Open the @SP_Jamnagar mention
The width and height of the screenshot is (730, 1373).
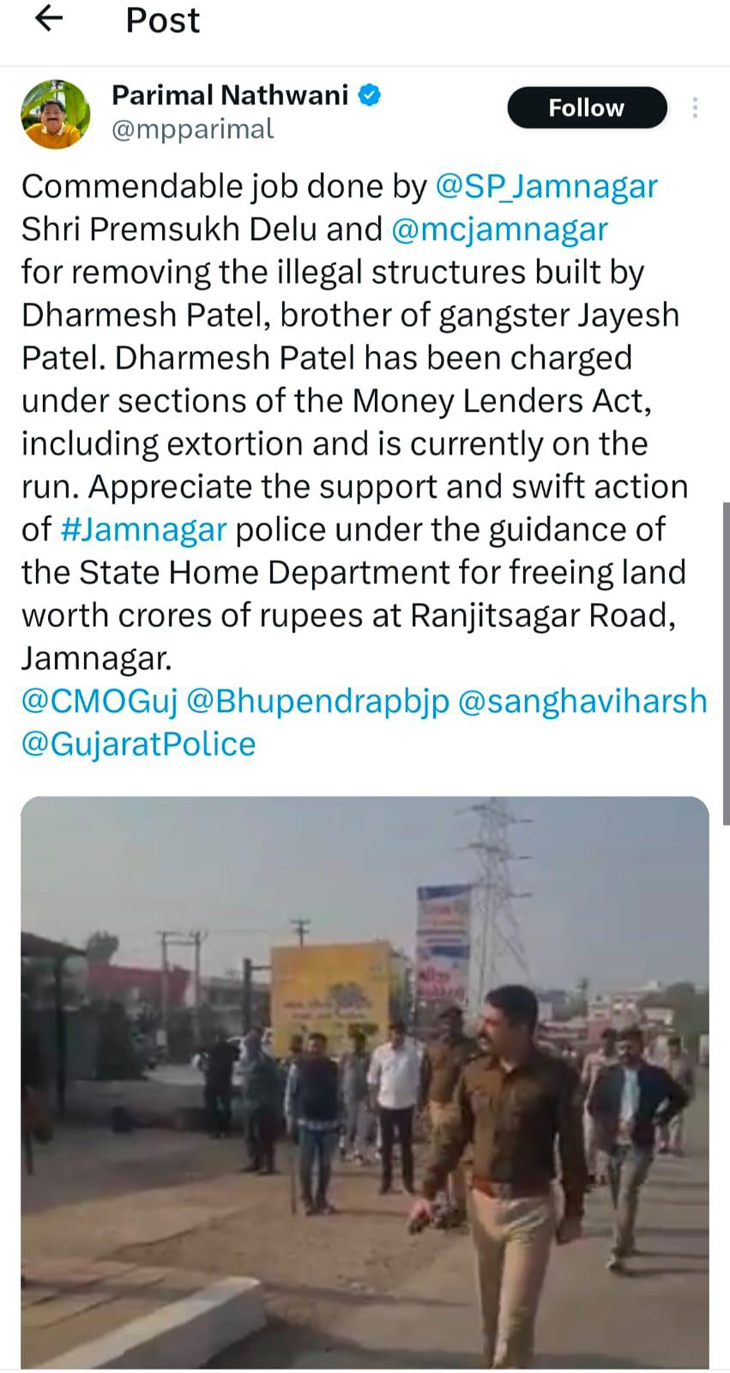coord(547,187)
